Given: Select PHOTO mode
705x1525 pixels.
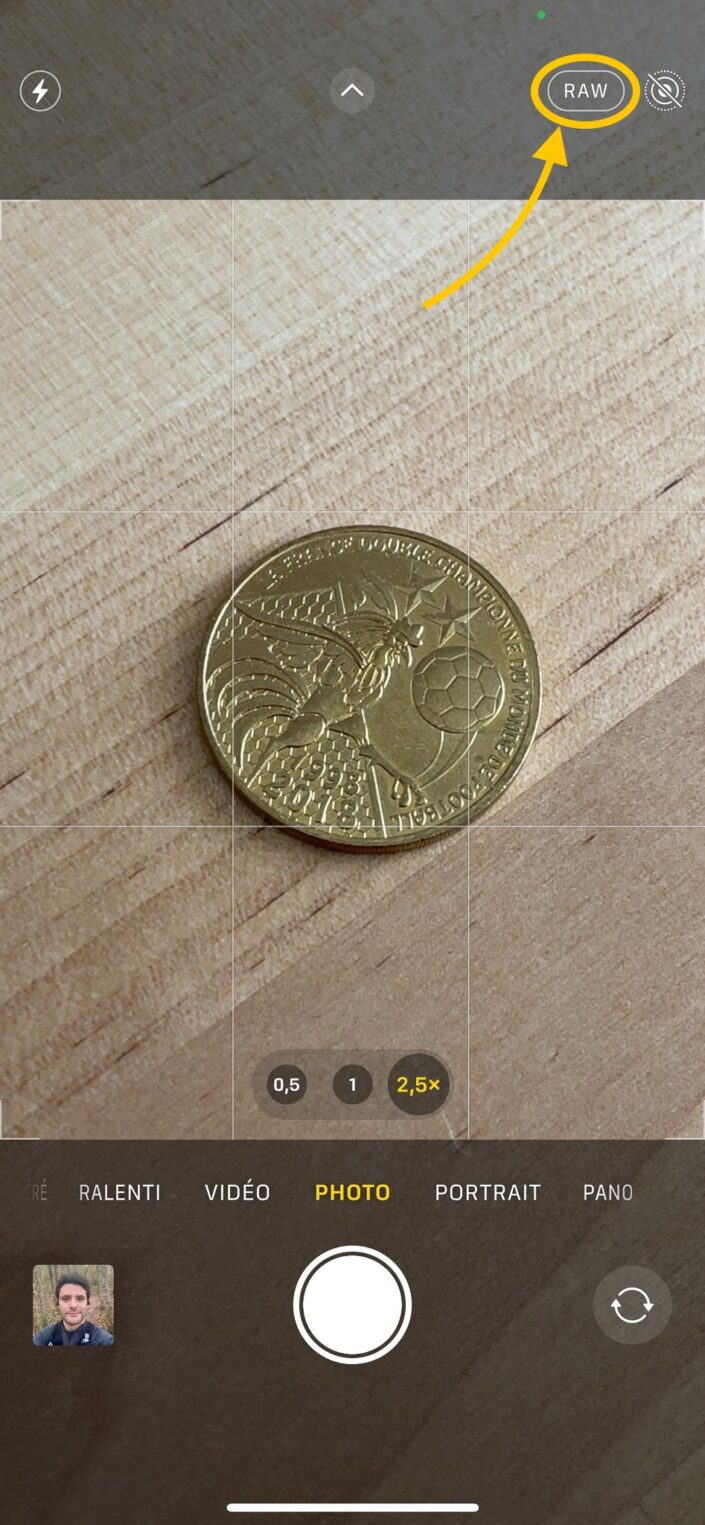Looking at the screenshot, I should click(x=352, y=1192).
